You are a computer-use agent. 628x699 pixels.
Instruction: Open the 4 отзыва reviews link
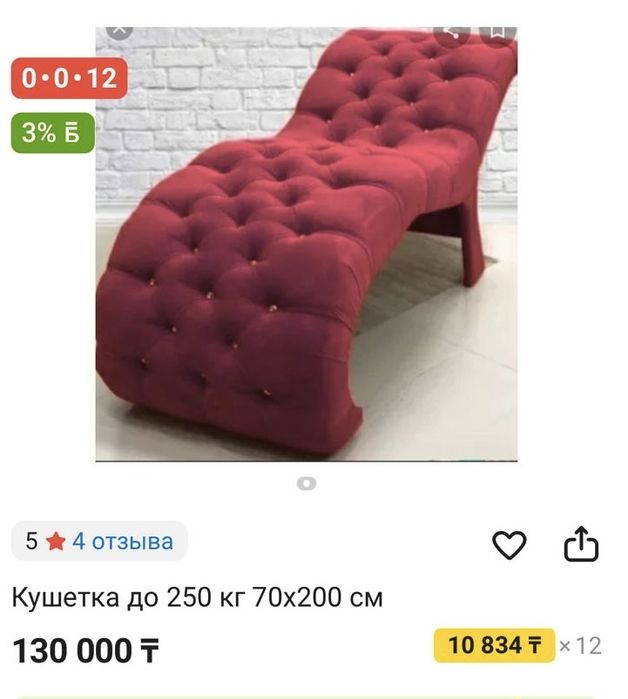(122, 542)
